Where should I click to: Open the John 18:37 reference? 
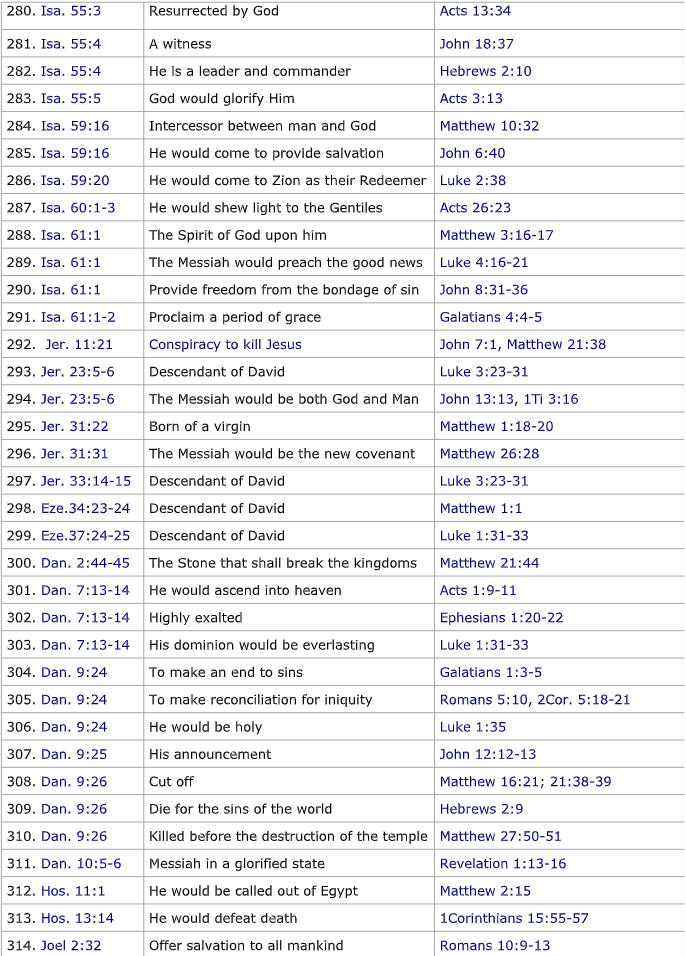tap(476, 44)
